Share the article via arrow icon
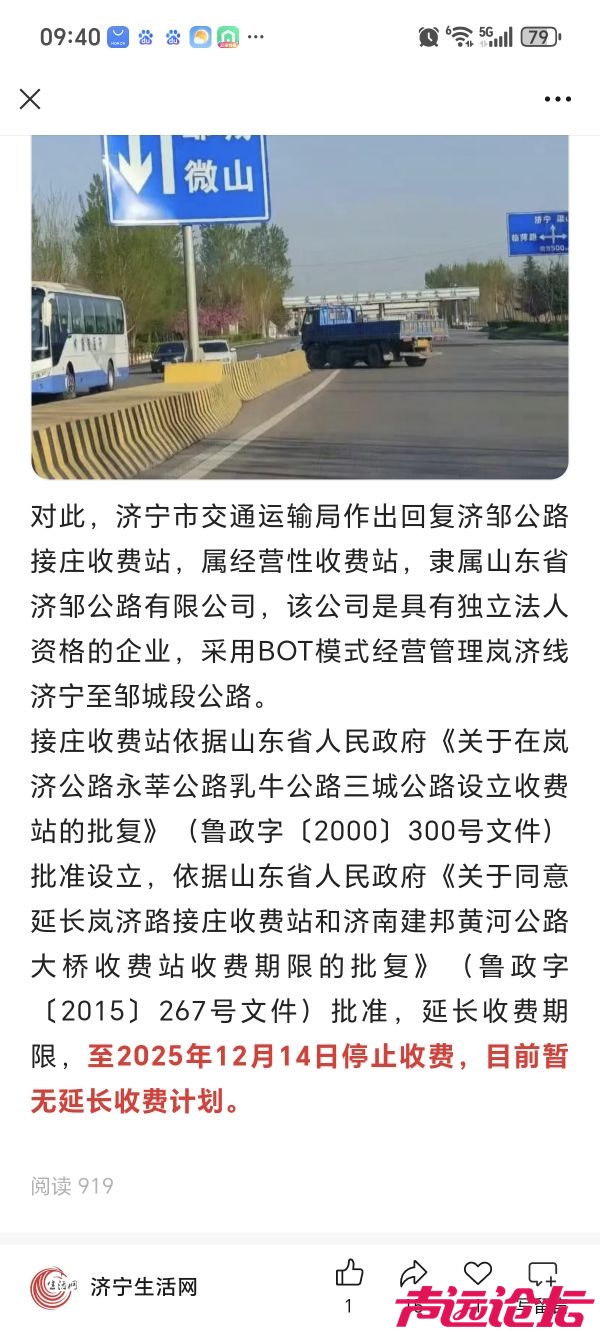Image resolution: width=600 pixels, height=1332 pixels. pos(413,1273)
